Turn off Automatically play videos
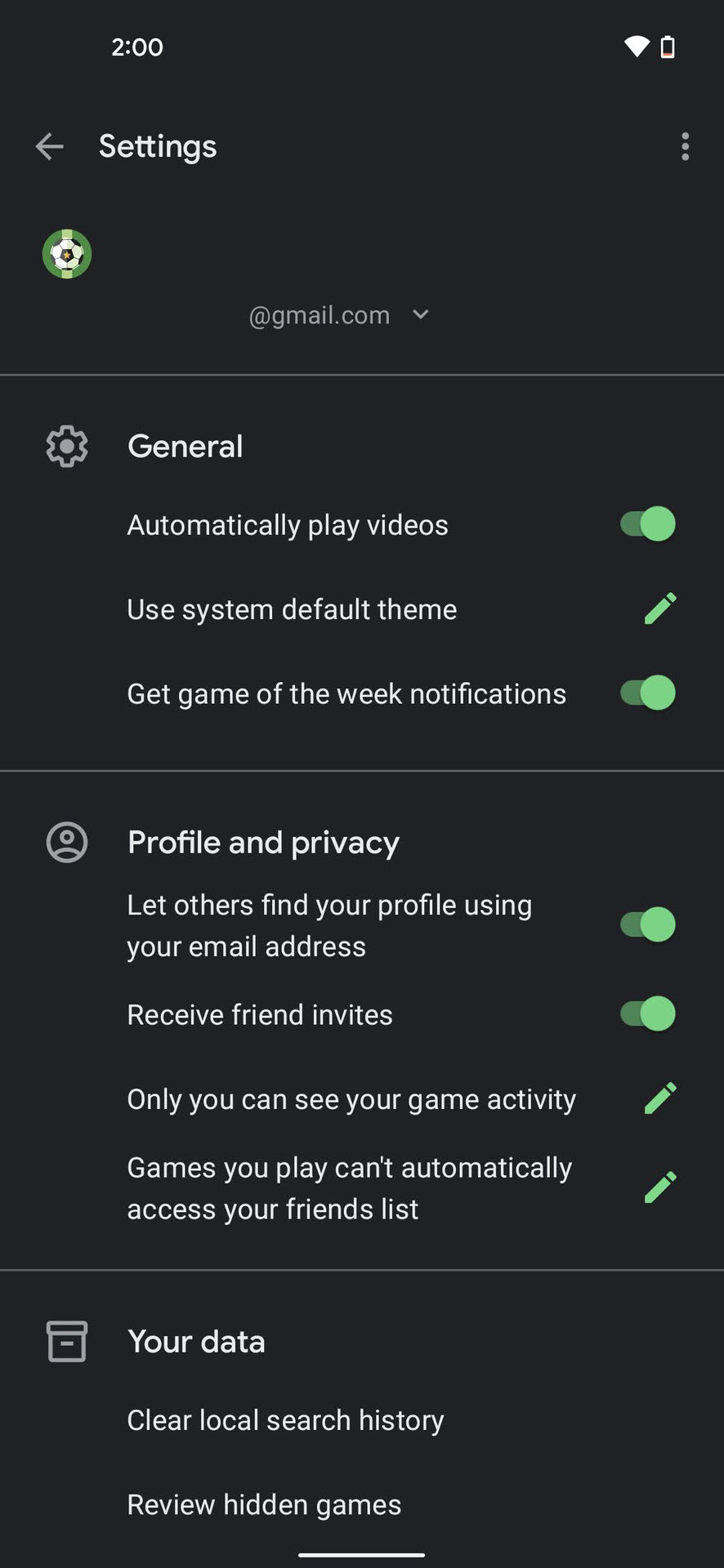Viewport: 724px width, 1568px height. pos(647,524)
